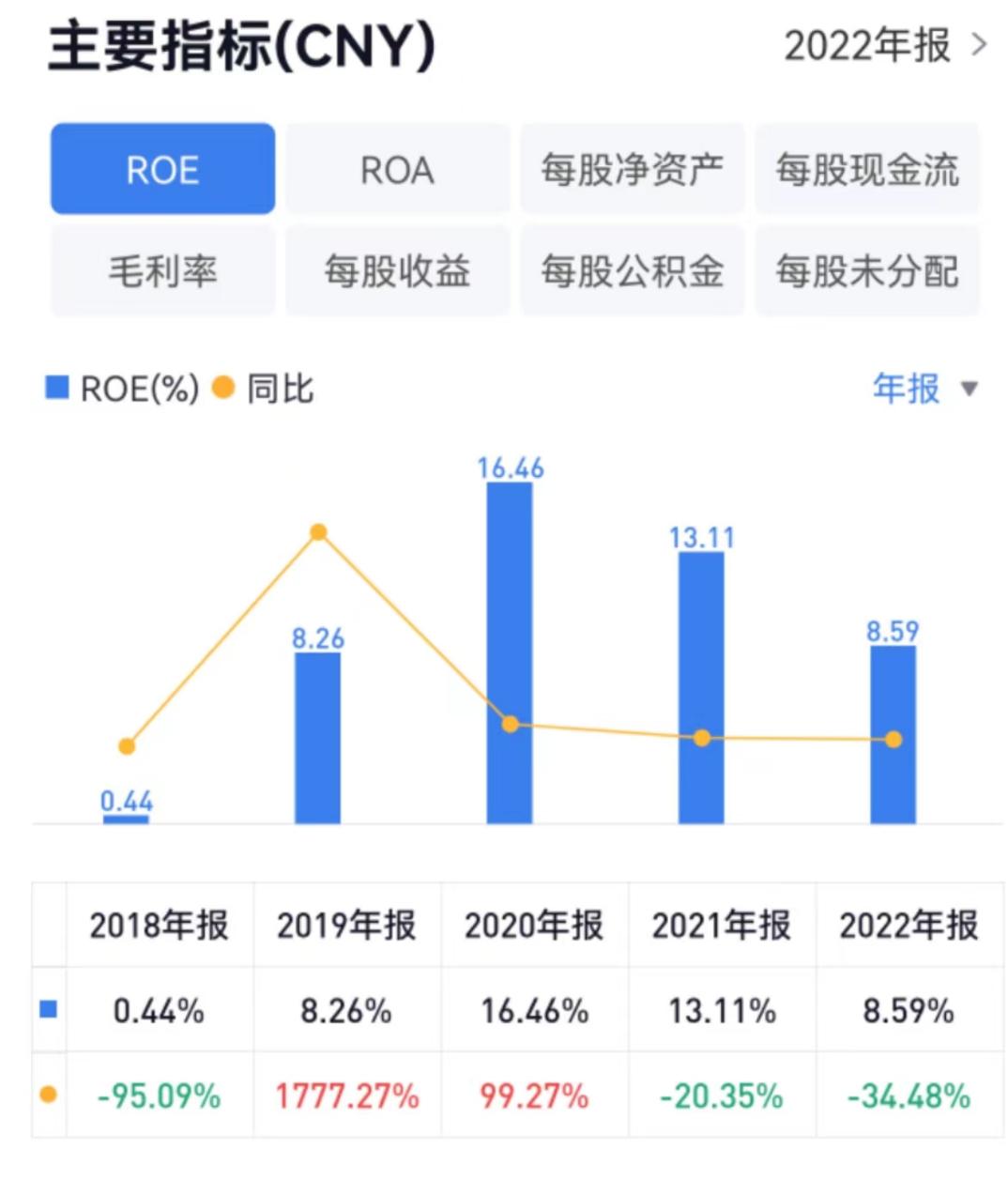Select the 毛利率 tab
Screen dimensions: 1008x1180
coord(162,271)
